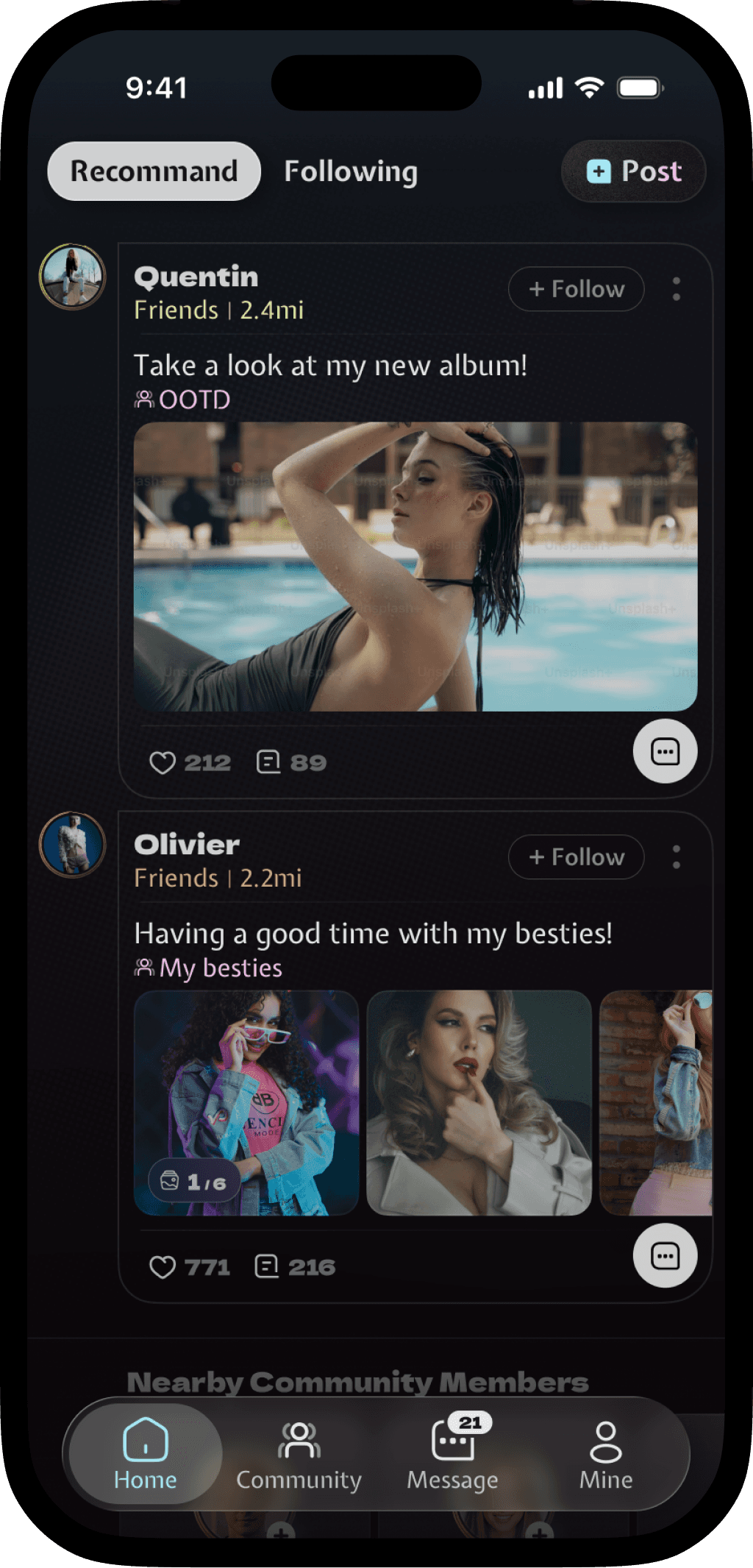This screenshot has height=1568, width=753.
Task: Follow Quentin
Action: click(x=577, y=289)
